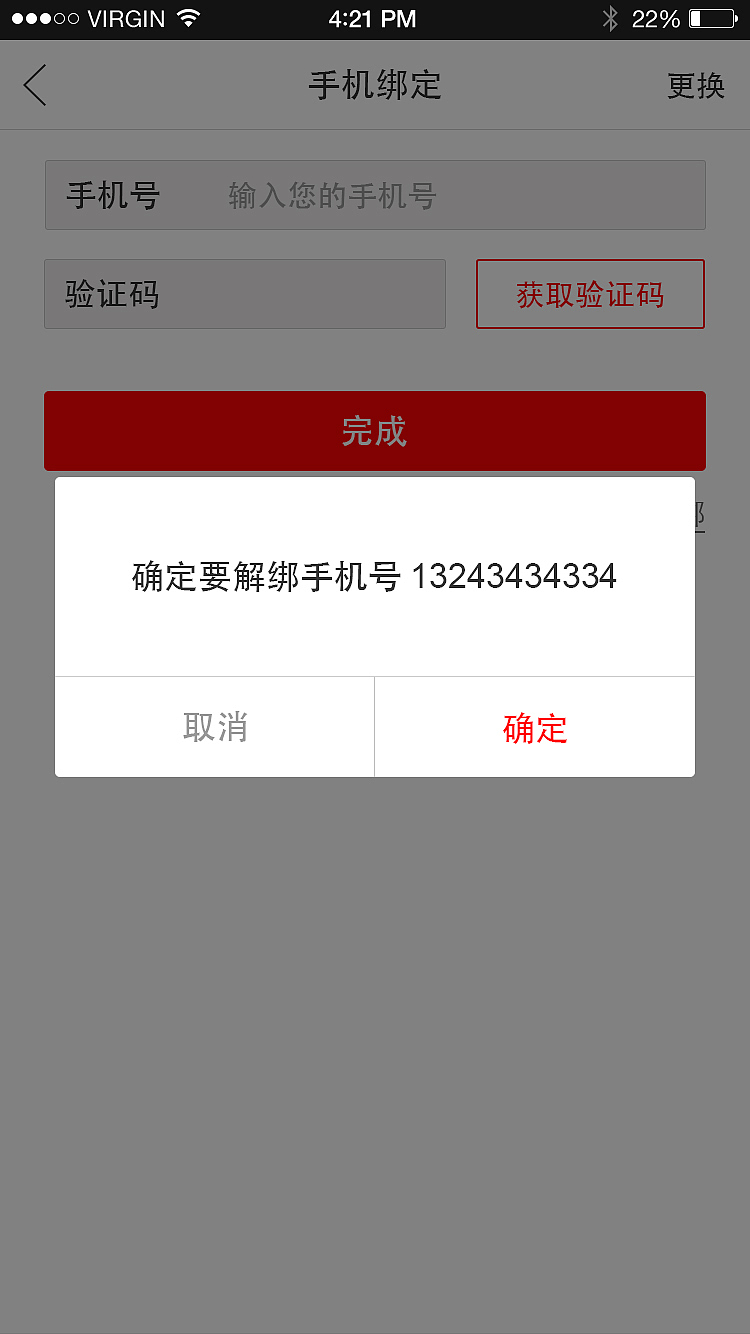Tap the 验证码 verification code field
The height and width of the screenshot is (1334, 750).
pyautogui.click(x=244, y=293)
